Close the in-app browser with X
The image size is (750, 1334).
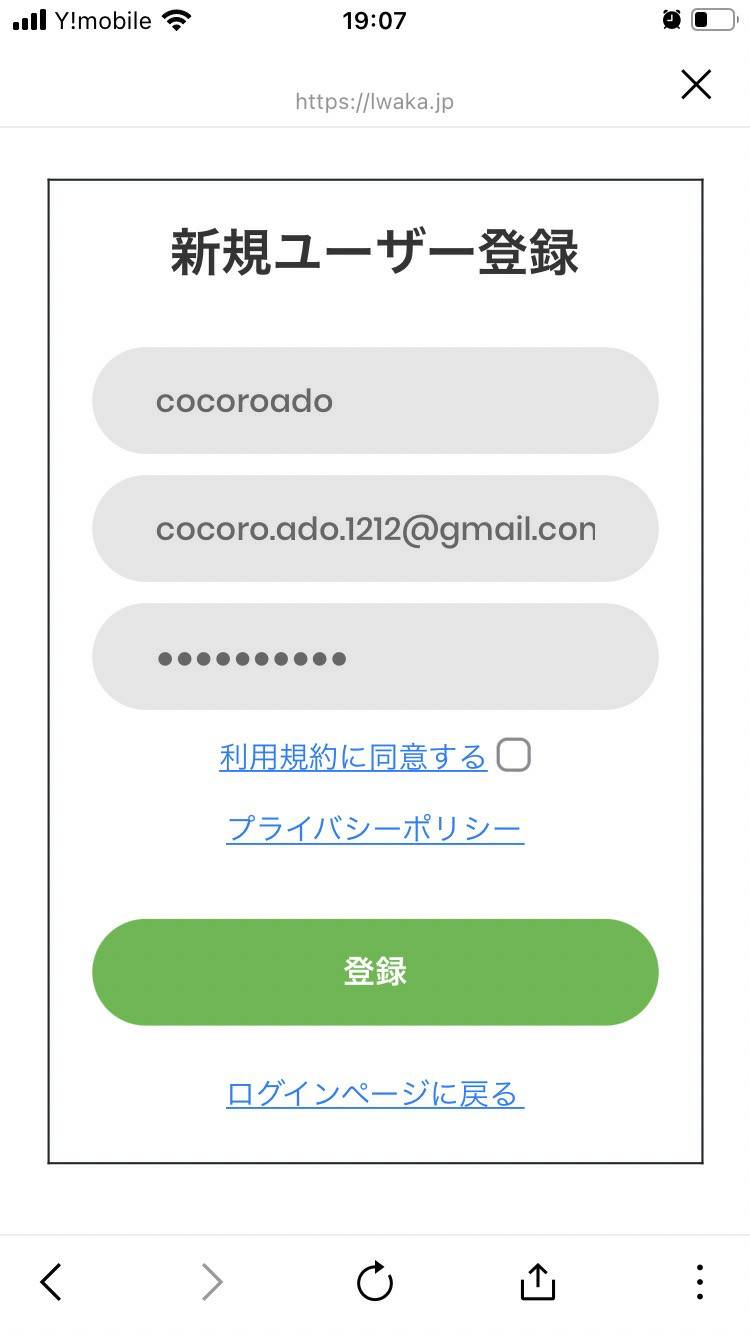tap(696, 85)
